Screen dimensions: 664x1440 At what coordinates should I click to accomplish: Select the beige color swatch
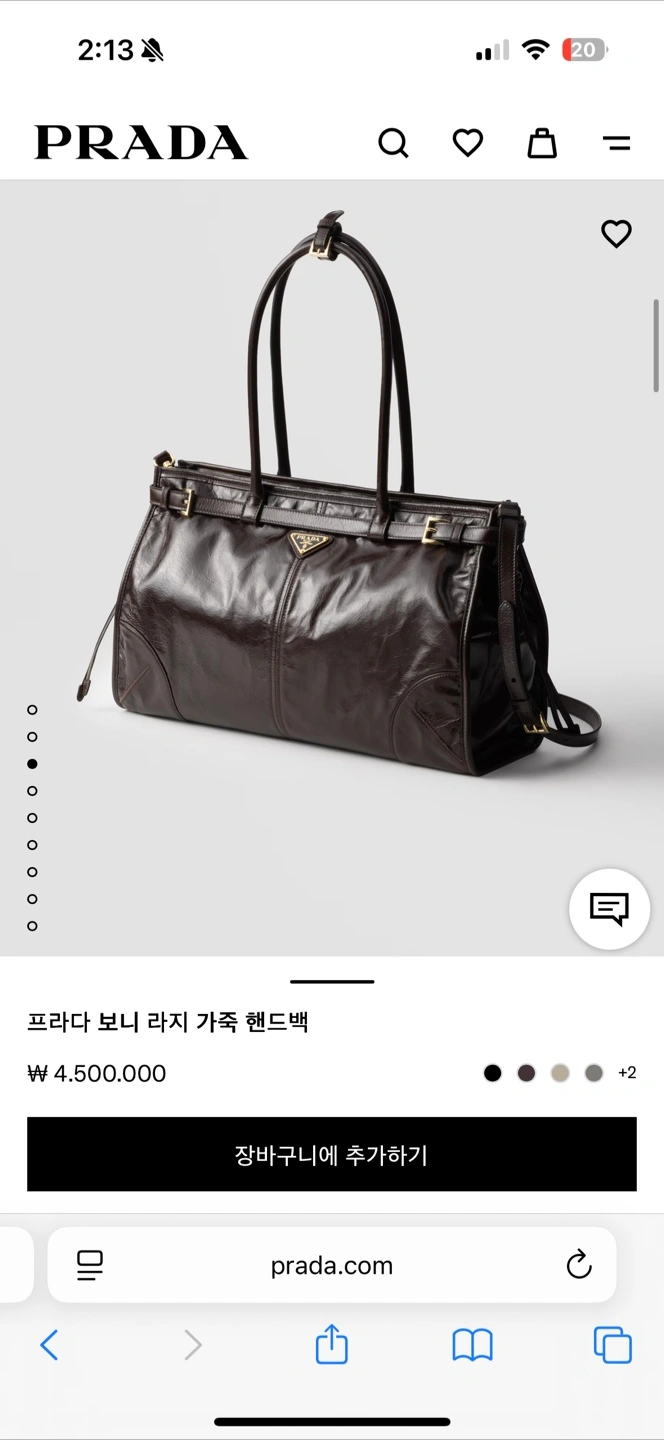[560, 1073]
